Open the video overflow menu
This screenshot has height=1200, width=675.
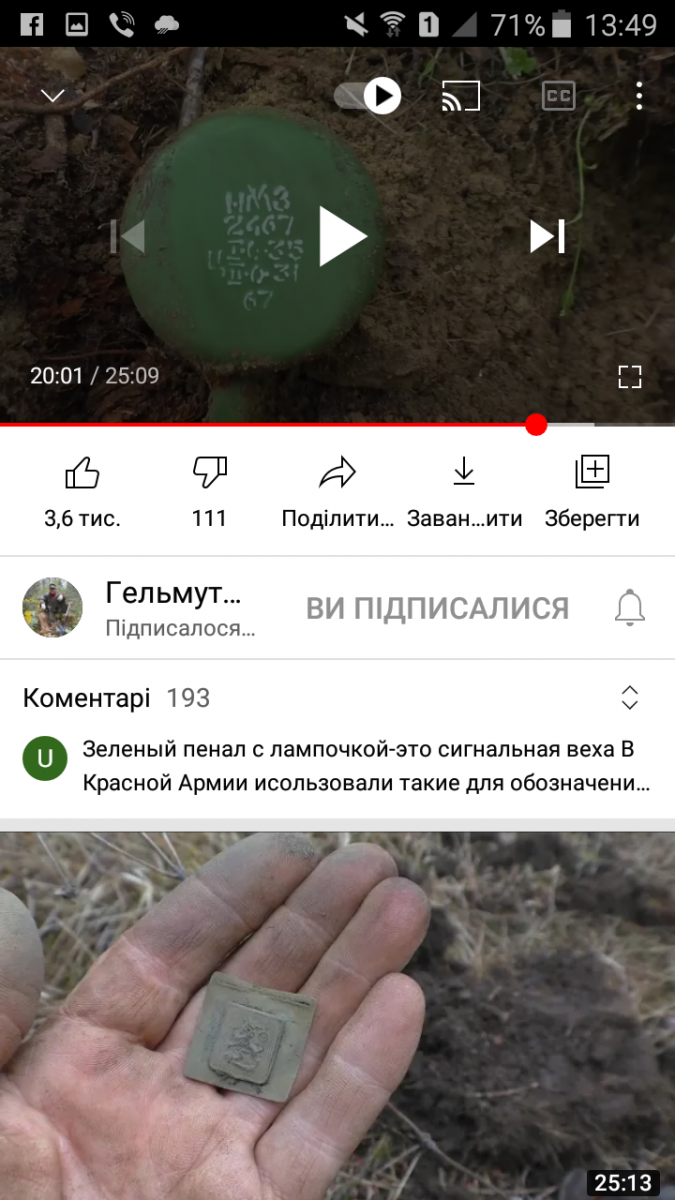(x=639, y=96)
